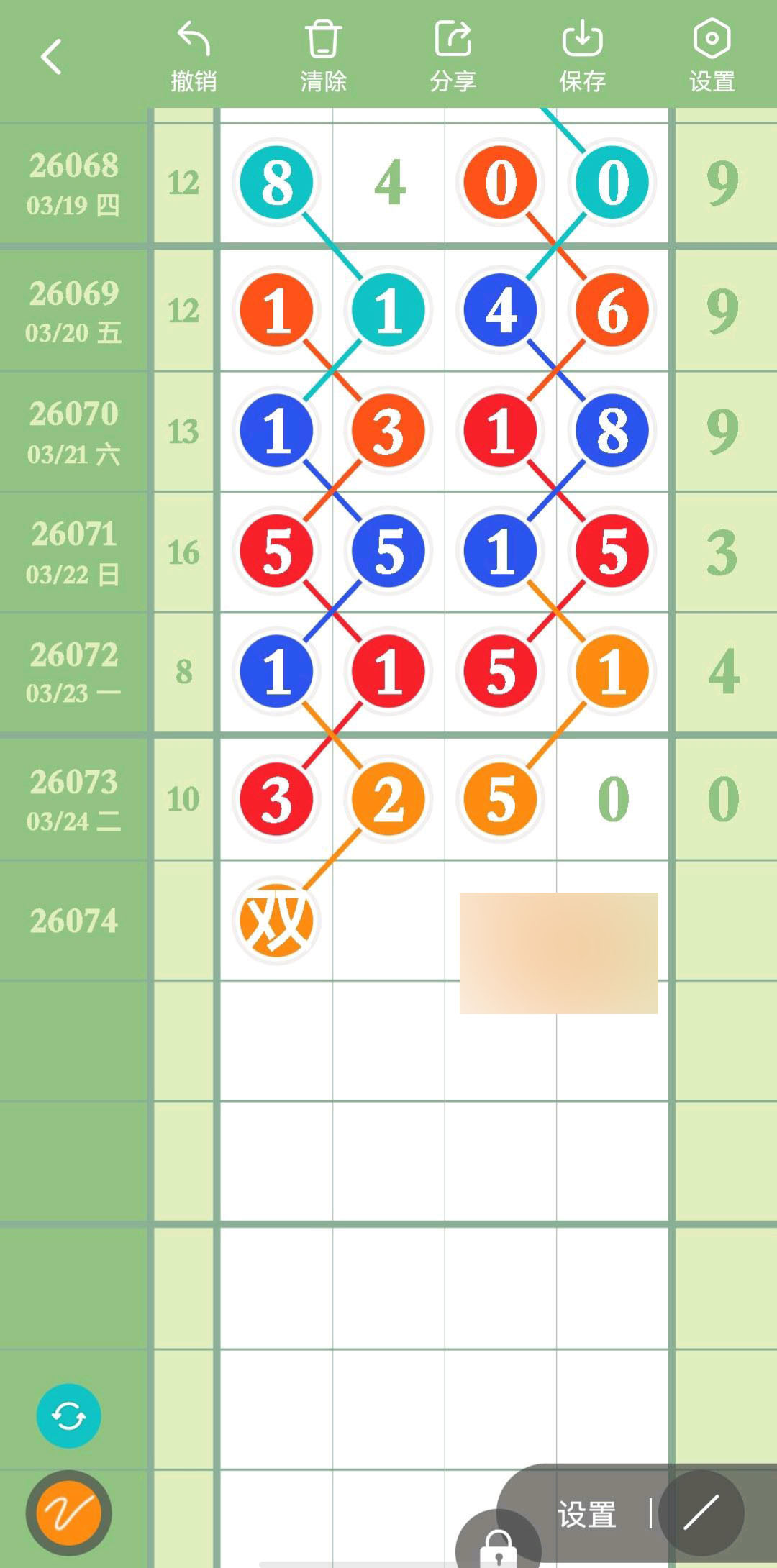
Task: Tap the uncircled 0 in row 26073
Action: 613,799
